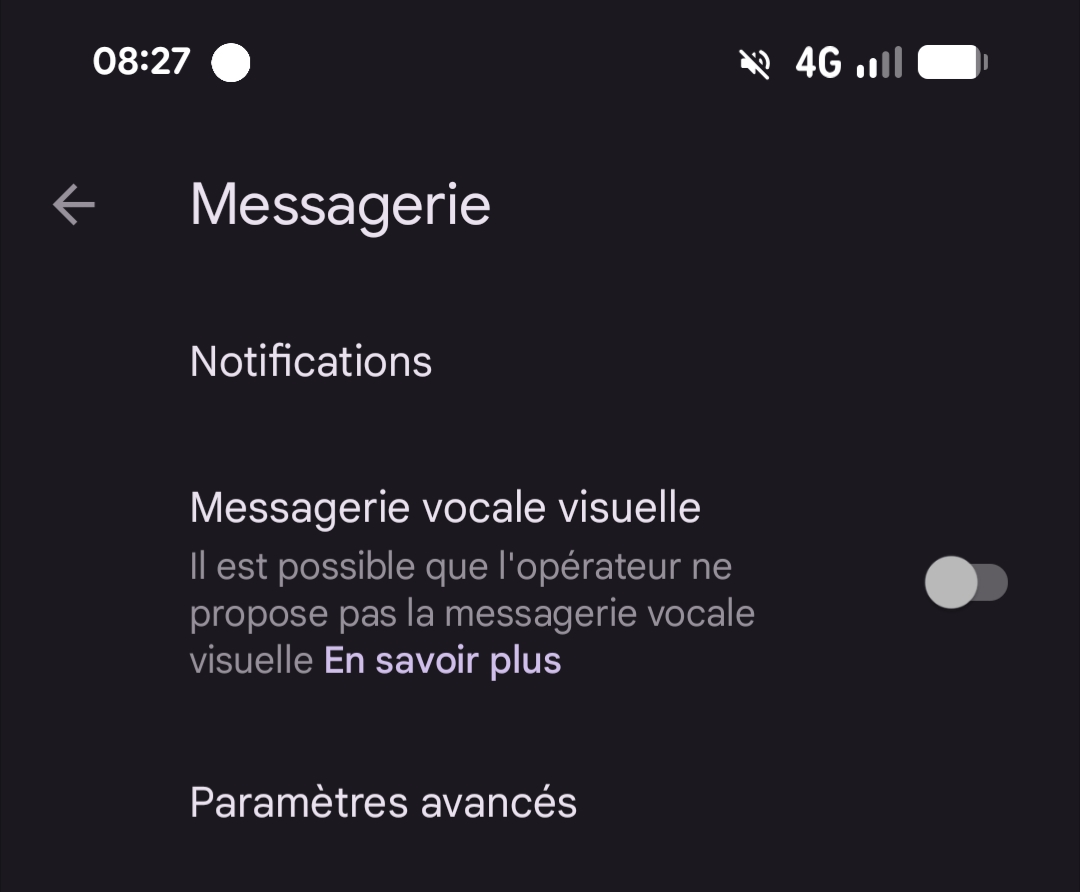Open the En savoir plus link
The width and height of the screenshot is (1080, 892).
coord(443,661)
